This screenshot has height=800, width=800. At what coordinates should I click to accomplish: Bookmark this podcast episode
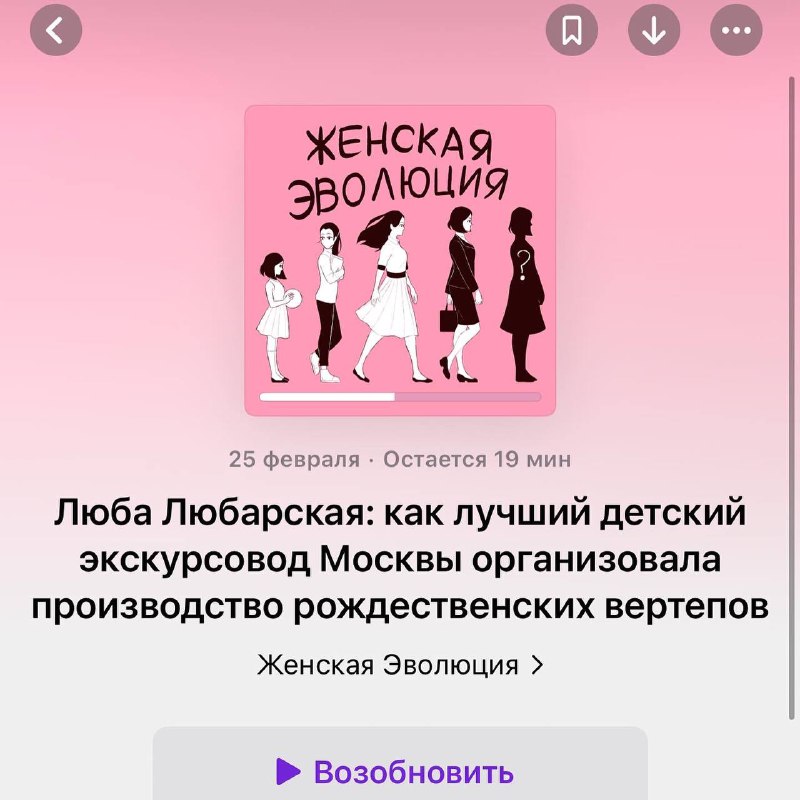(x=572, y=31)
